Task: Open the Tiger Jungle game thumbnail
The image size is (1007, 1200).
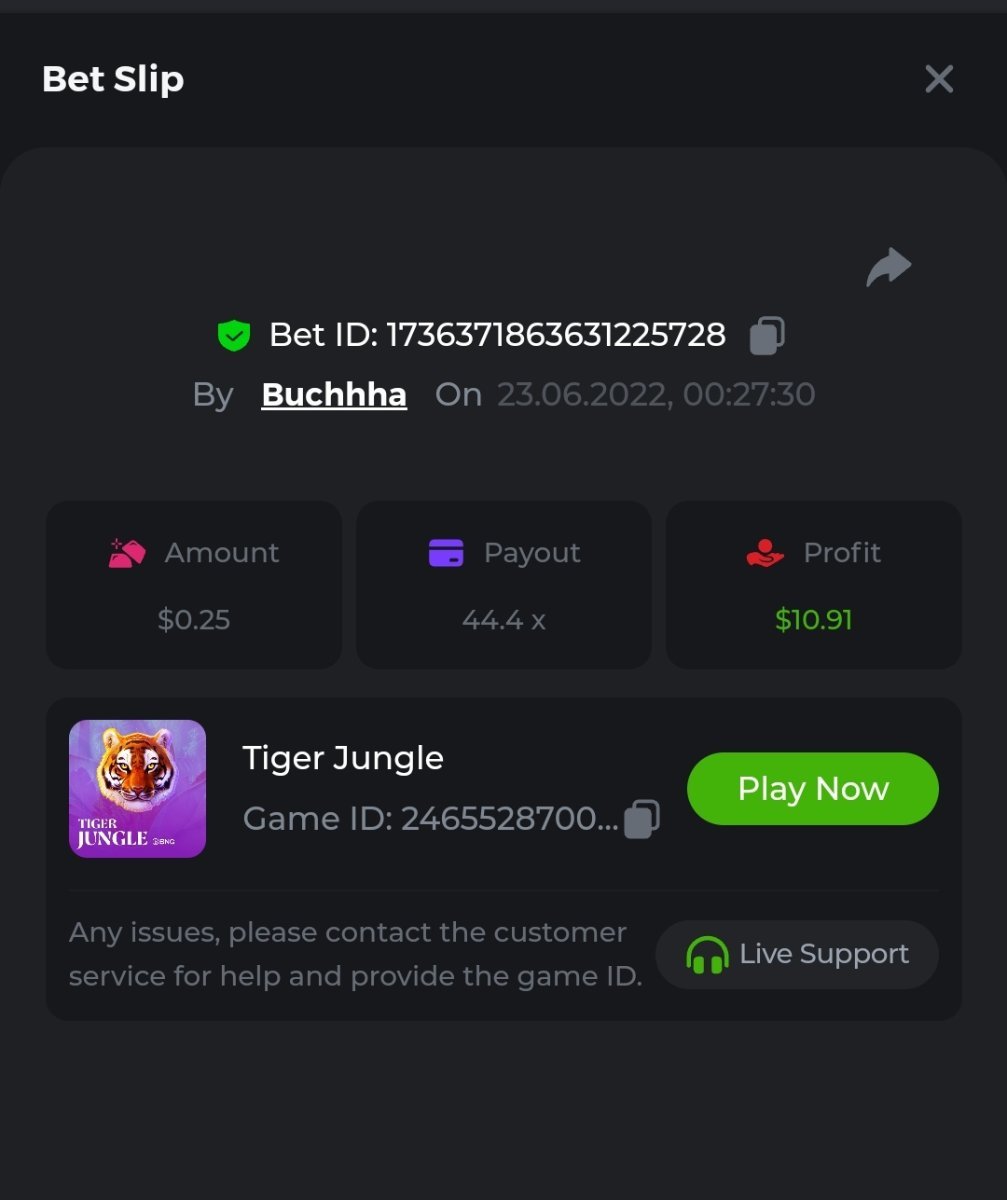Action: pyautogui.click(x=137, y=789)
